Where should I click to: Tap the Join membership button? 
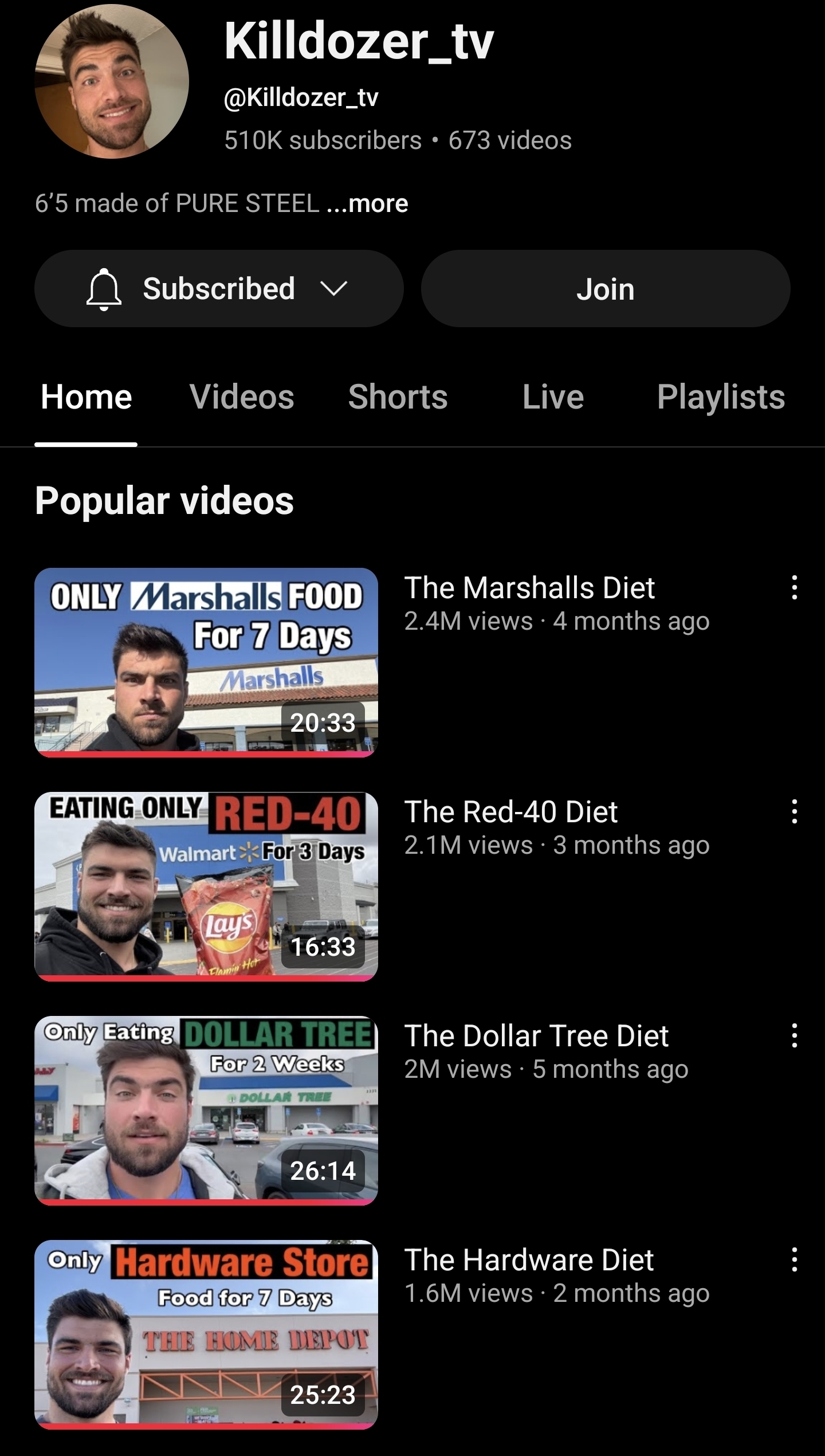pos(606,288)
